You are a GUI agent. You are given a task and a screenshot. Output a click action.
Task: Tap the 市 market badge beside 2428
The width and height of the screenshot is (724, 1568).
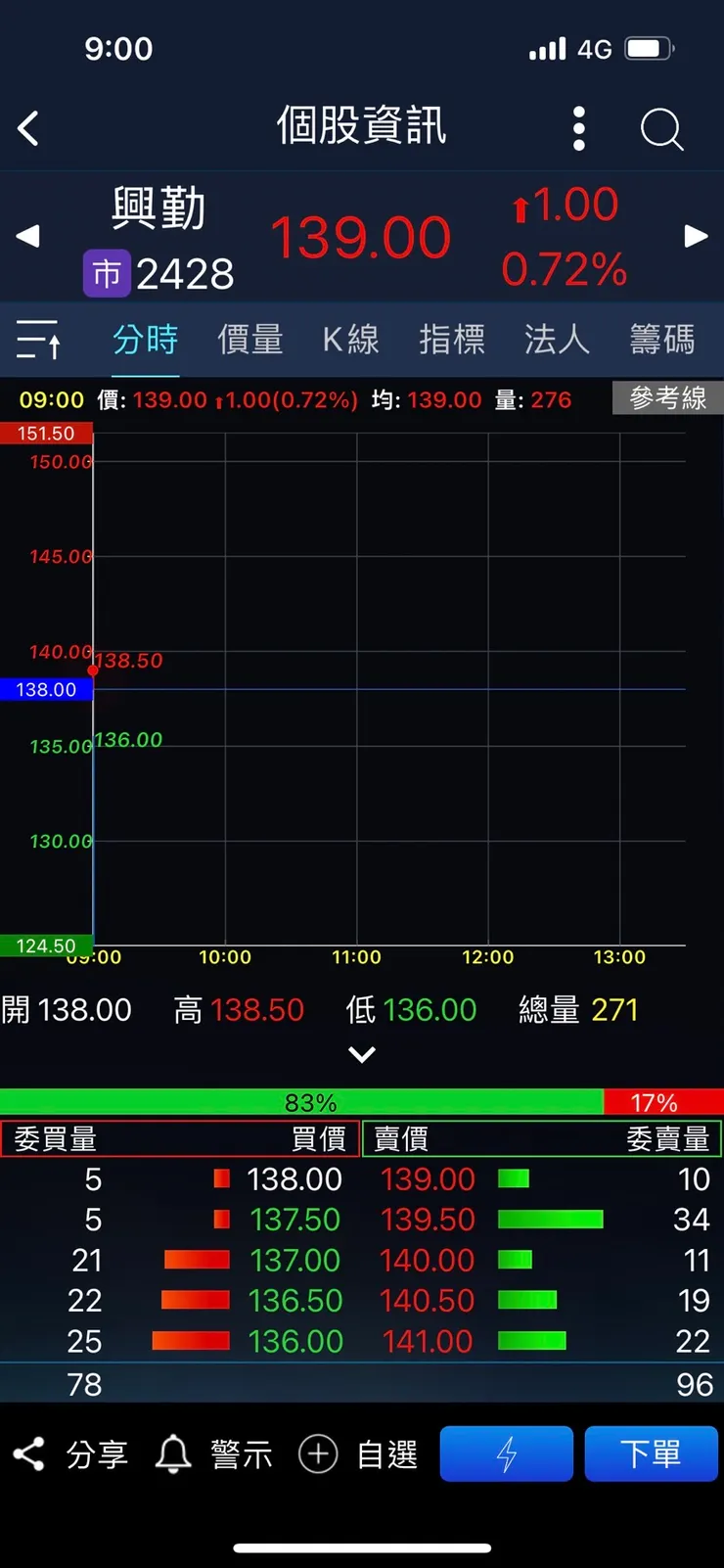coord(107,273)
